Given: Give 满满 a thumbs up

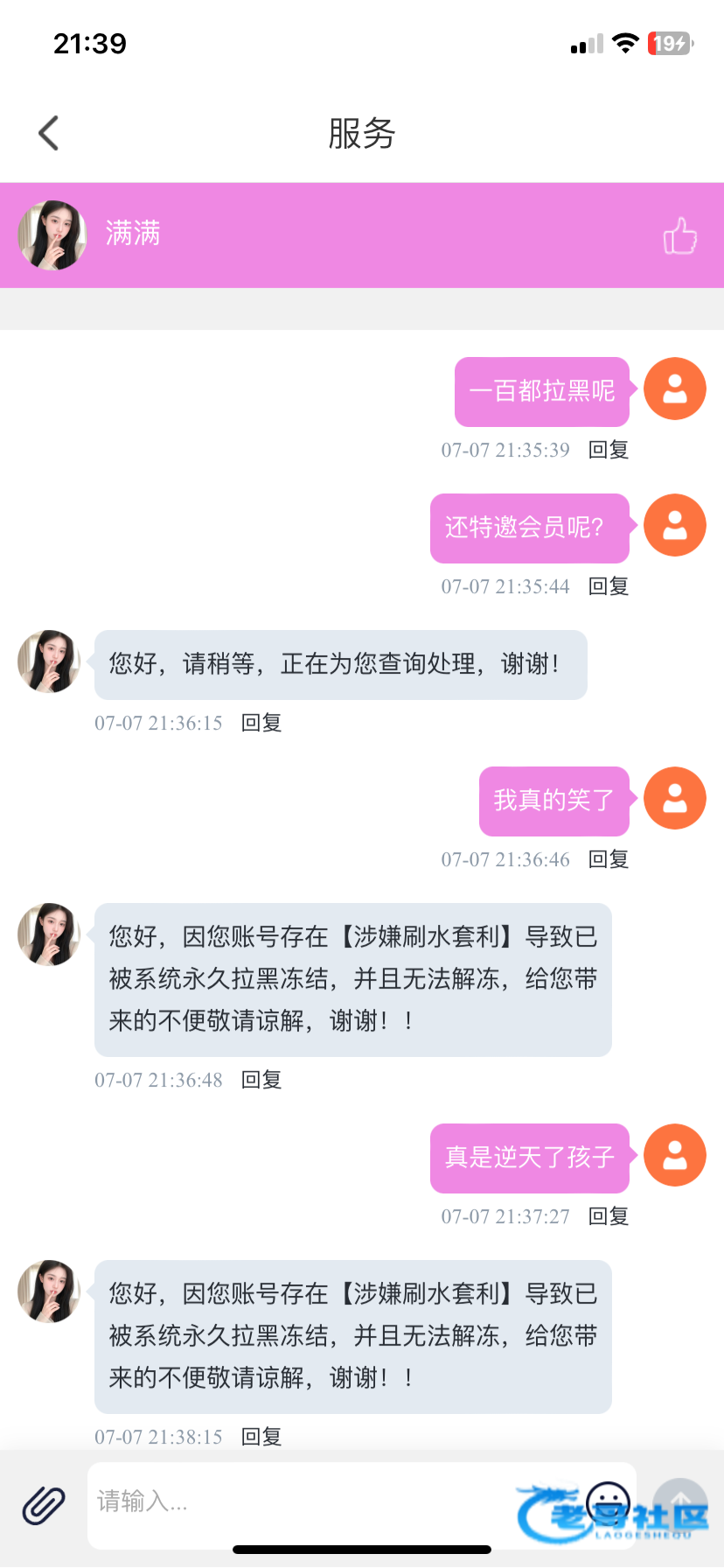Looking at the screenshot, I should 679,235.
